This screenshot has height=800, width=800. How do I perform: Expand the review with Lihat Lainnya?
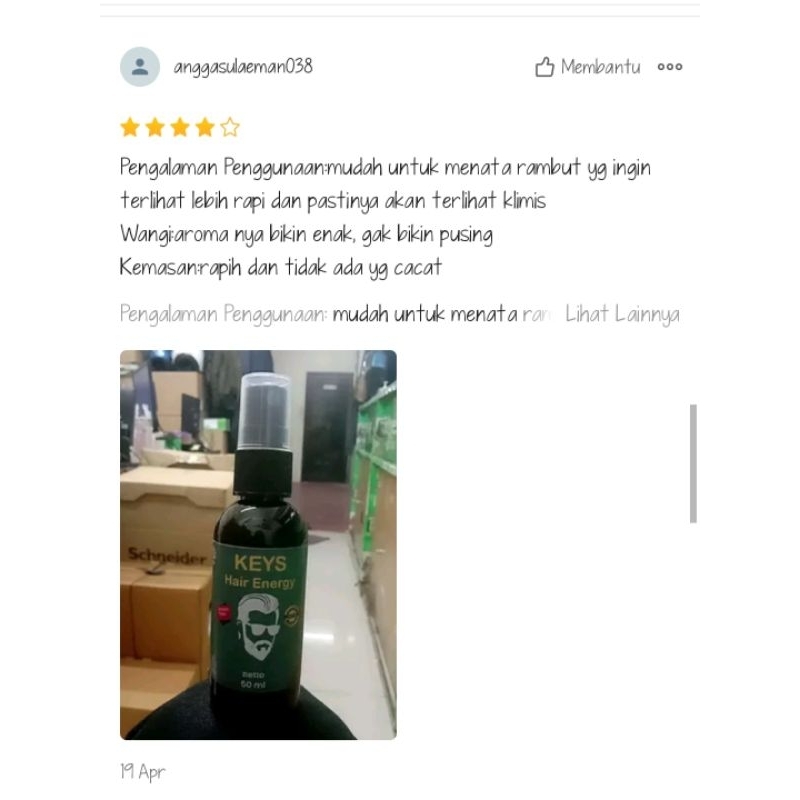tap(622, 315)
